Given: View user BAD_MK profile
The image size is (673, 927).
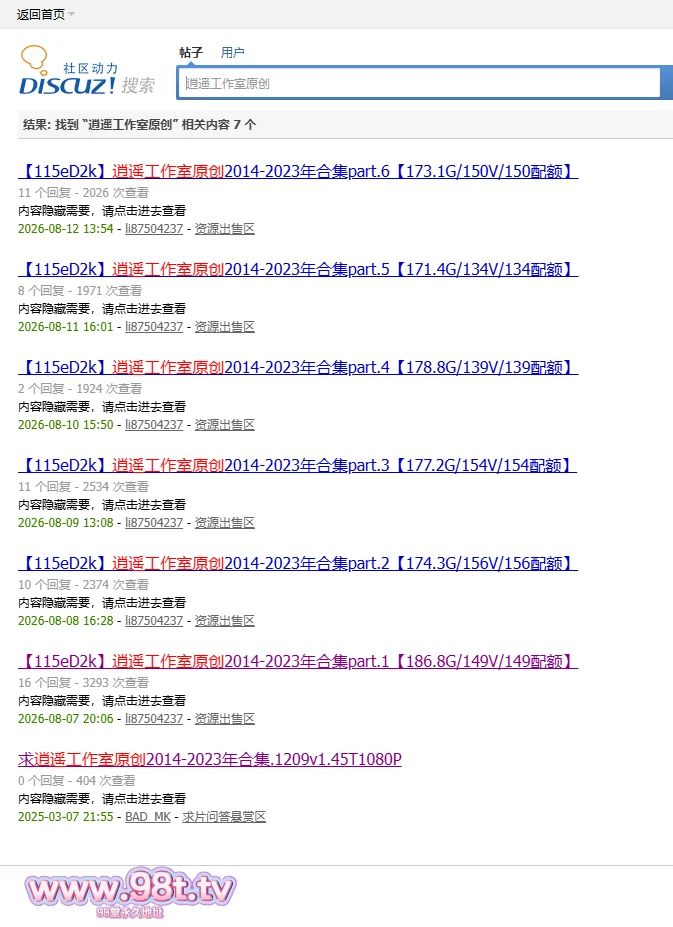Looking at the screenshot, I should click(148, 817).
